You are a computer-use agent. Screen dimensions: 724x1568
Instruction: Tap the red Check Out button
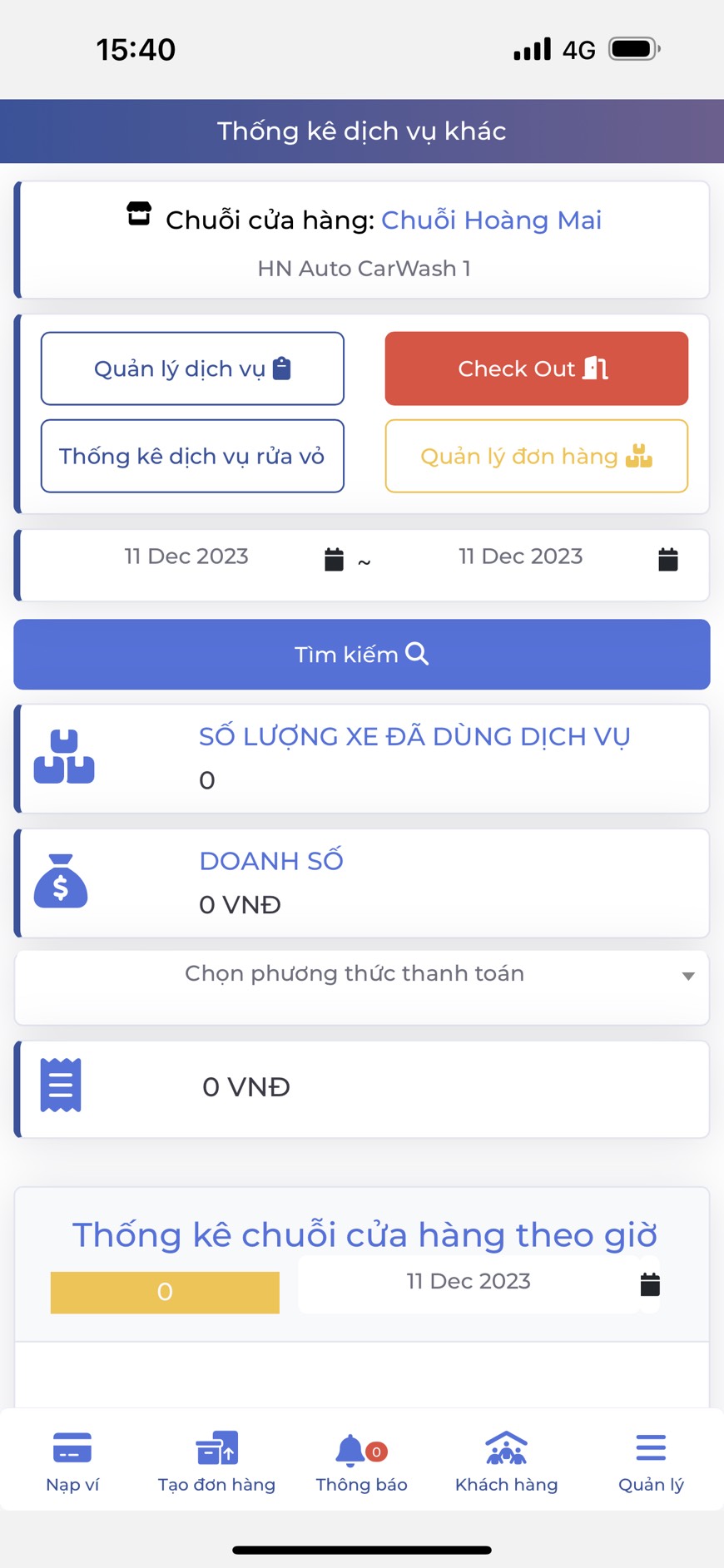pyautogui.click(x=536, y=369)
